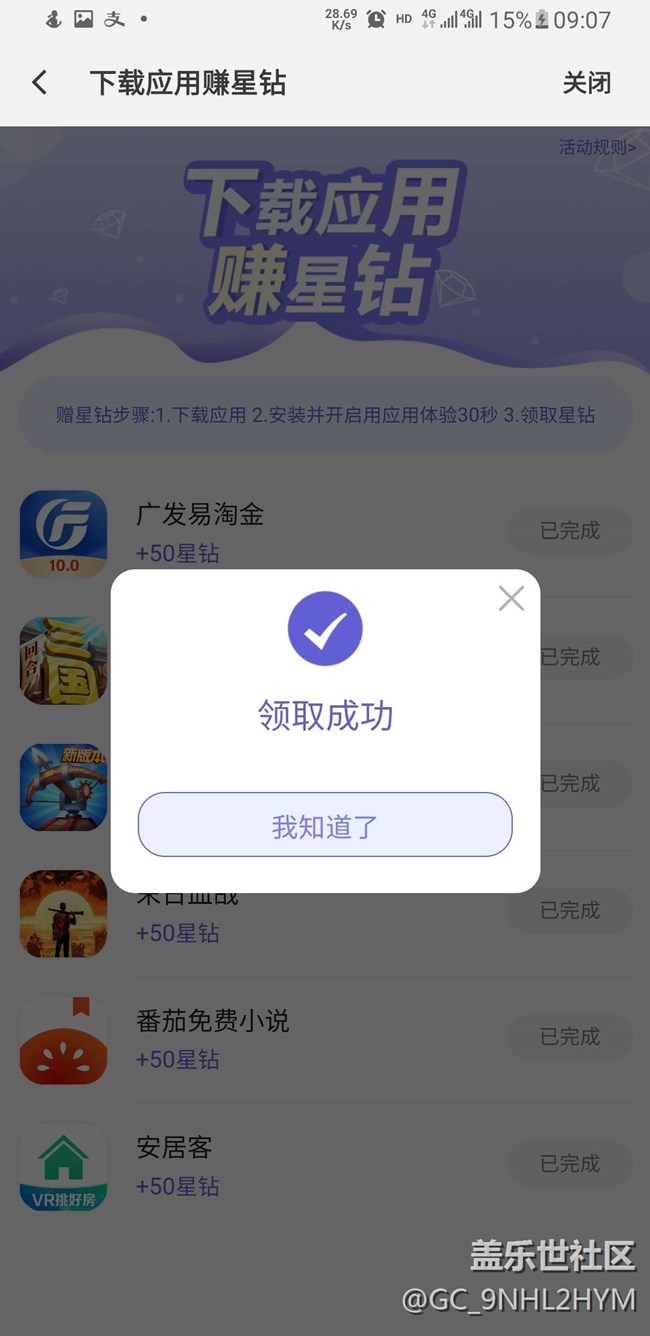The width and height of the screenshot is (650, 1336).
Task: Close the 领取成功 dialog with X
Action: (x=511, y=599)
